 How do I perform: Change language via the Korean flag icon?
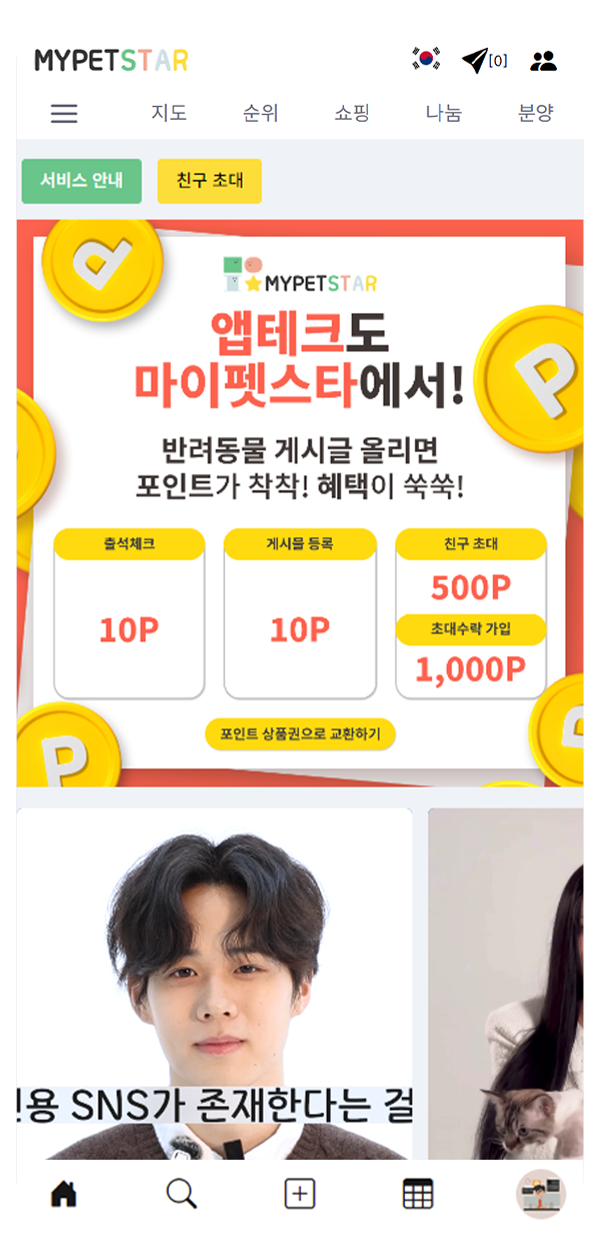tap(426, 60)
